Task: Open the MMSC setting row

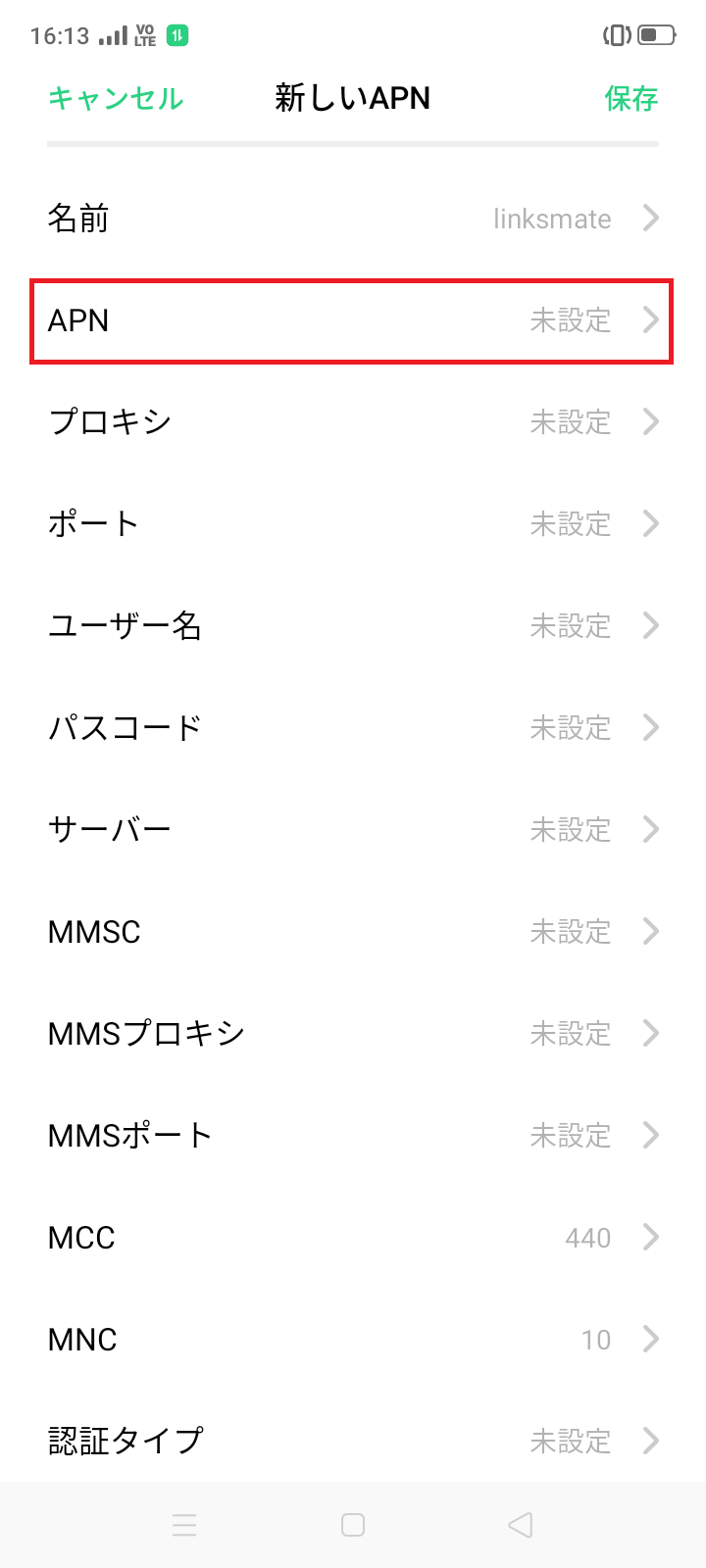Action: pyautogui.click(x=353, y=931)
